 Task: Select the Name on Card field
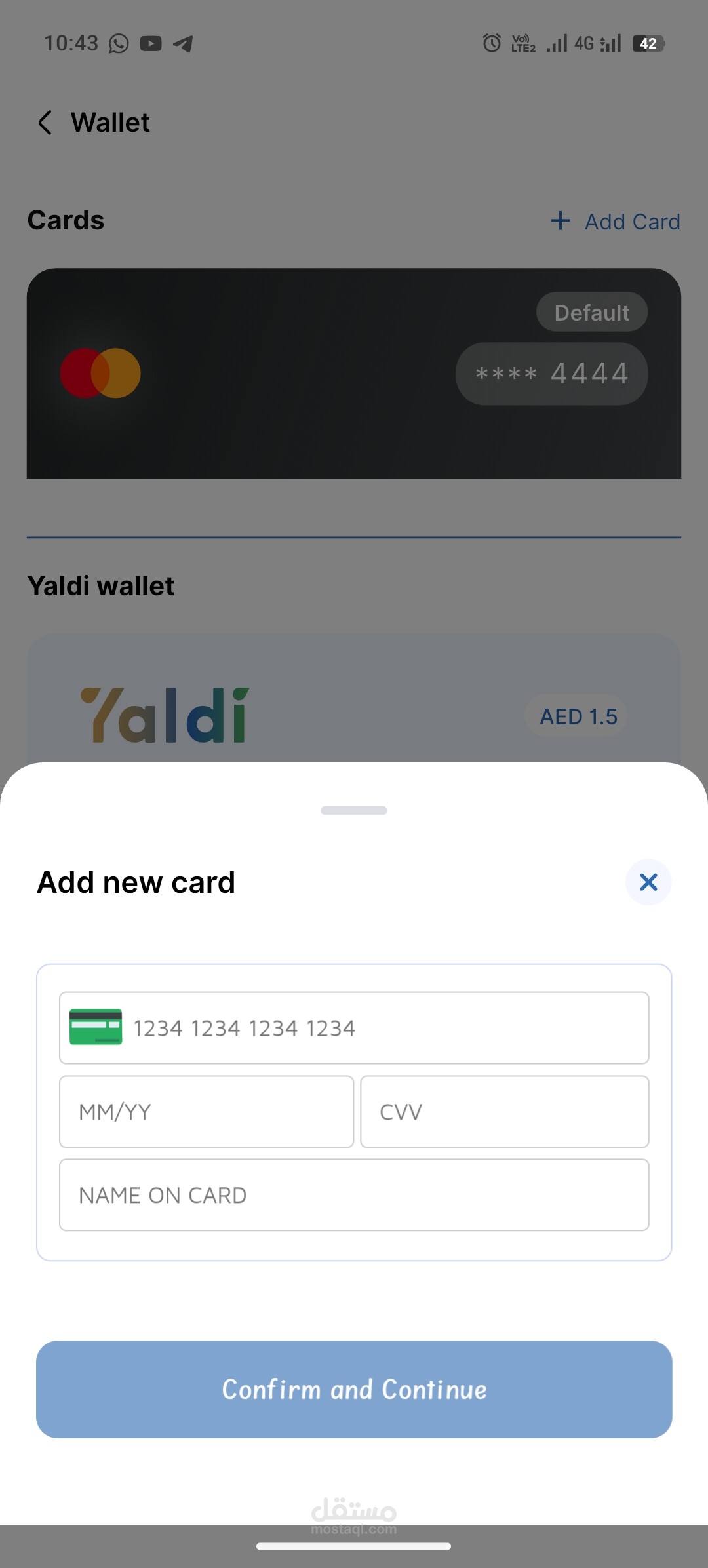pyautogui.click(x=354, y=1195)
